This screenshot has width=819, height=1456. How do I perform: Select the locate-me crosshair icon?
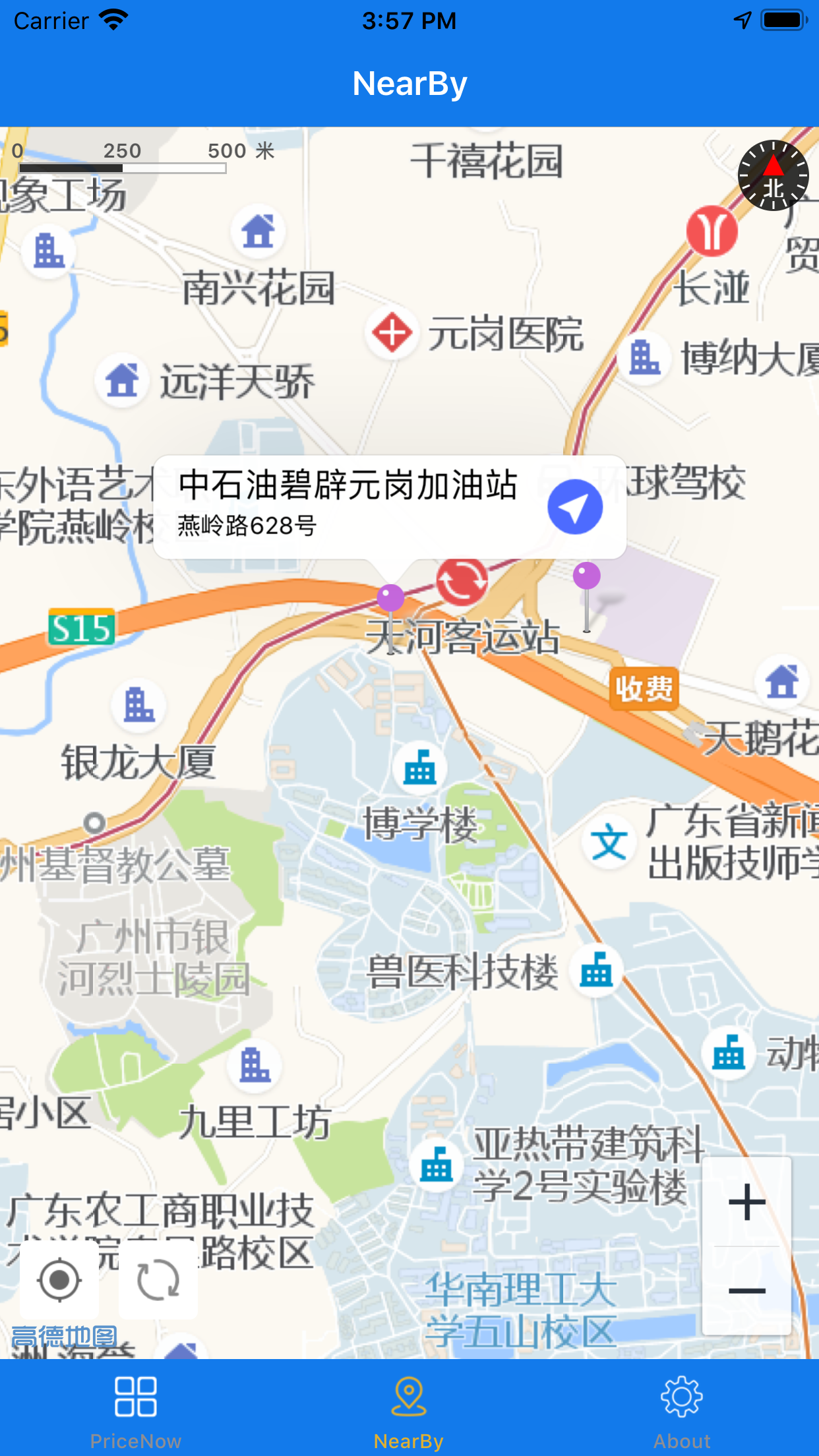pyautogui.click(x=60, y=1279)
